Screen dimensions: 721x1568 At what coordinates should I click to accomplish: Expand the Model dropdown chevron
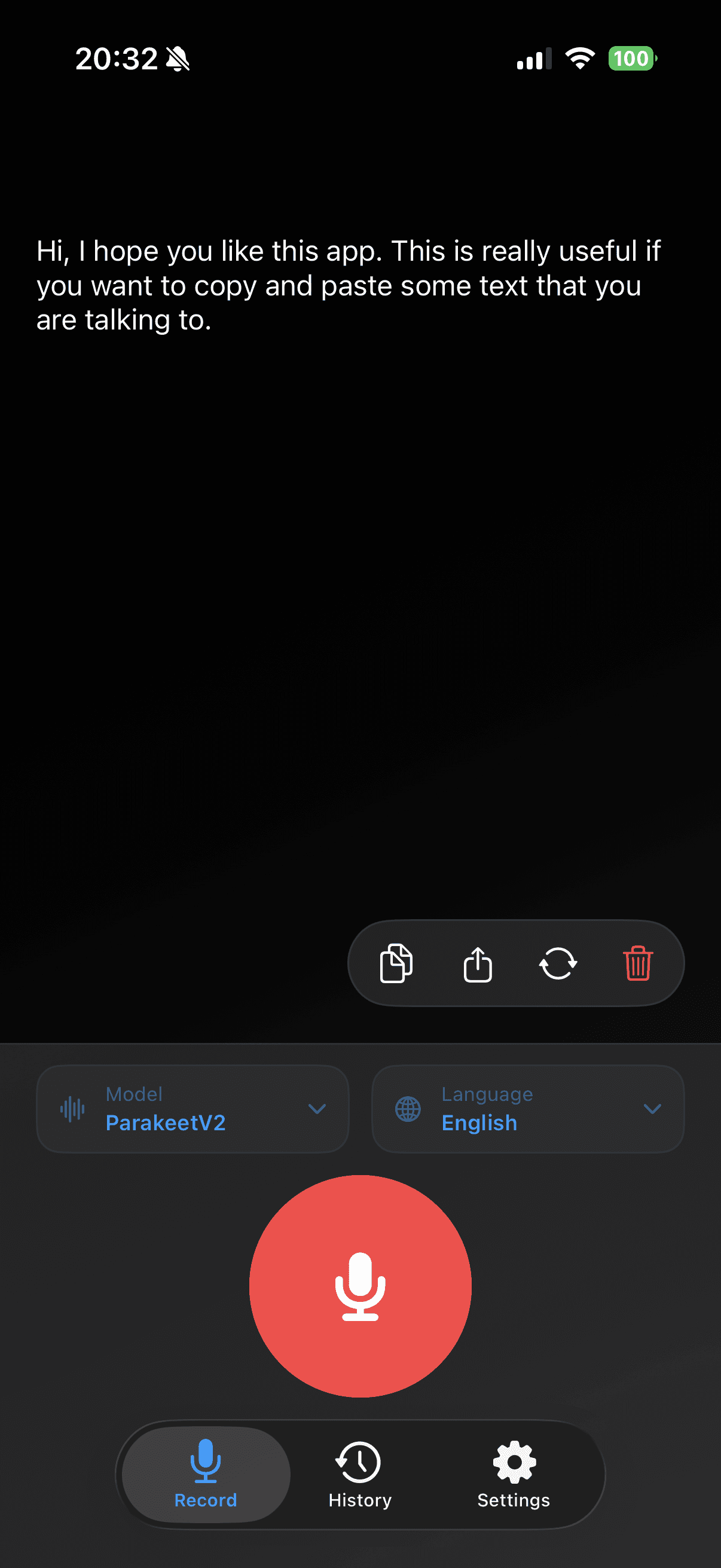coord(317,1109)
